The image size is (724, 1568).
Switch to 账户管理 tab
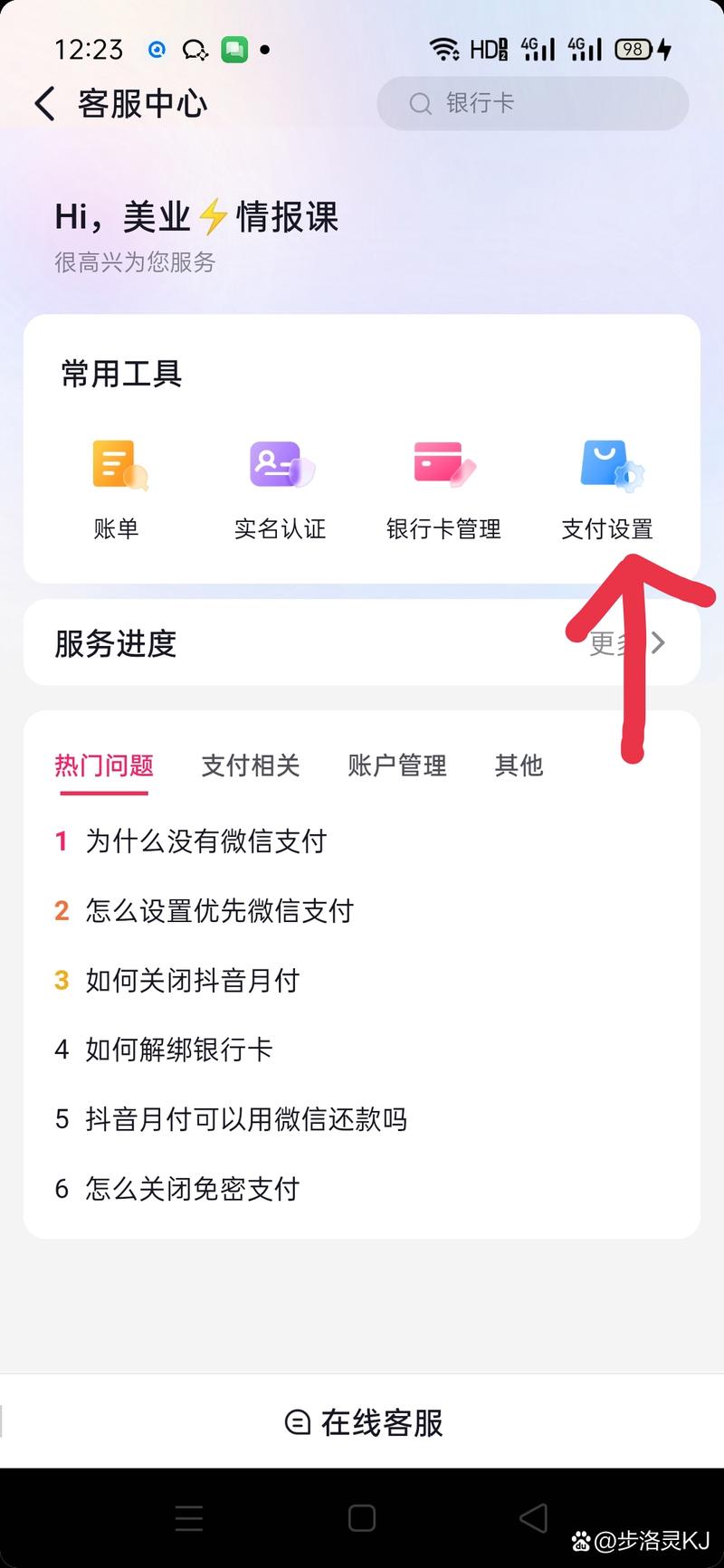(396, 766)
